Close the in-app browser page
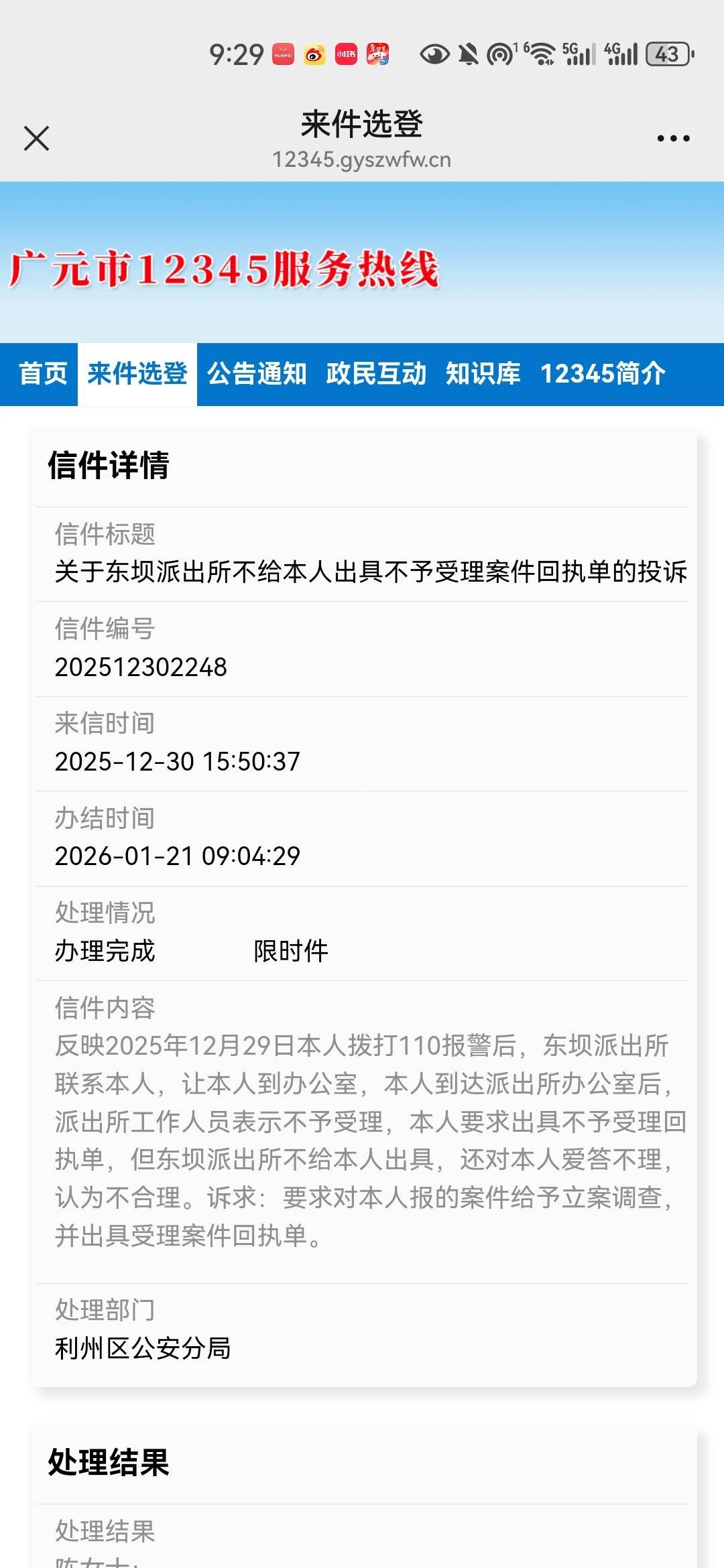724x1568 pixels. [36, 139]
